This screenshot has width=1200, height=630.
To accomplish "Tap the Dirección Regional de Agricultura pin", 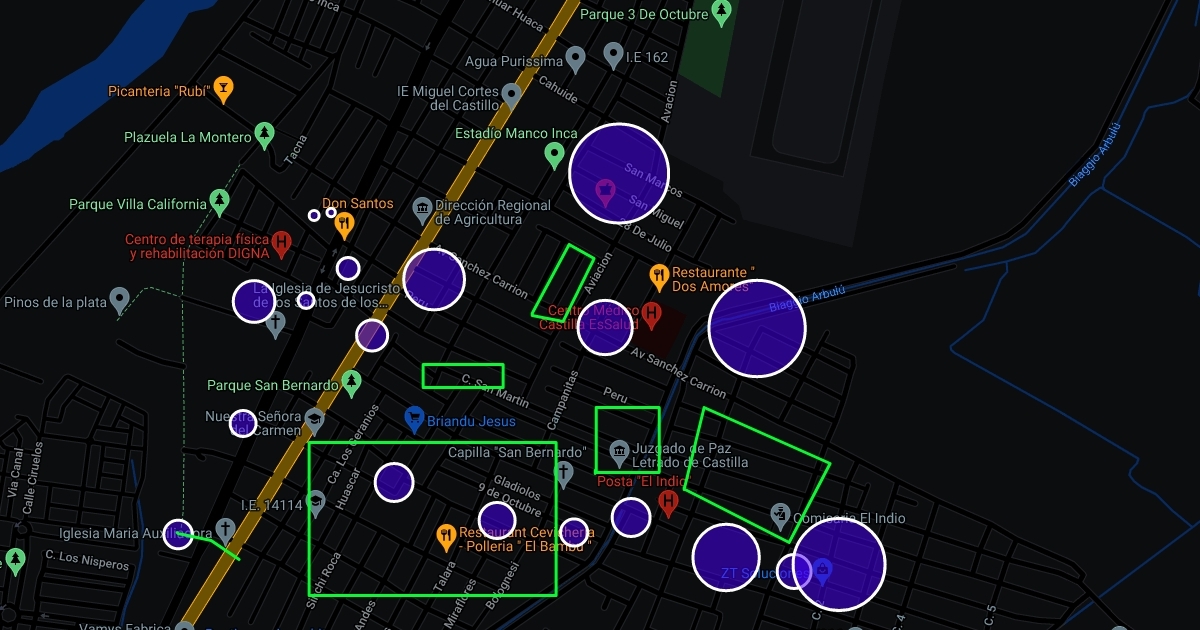I will (x=422, y=209).
